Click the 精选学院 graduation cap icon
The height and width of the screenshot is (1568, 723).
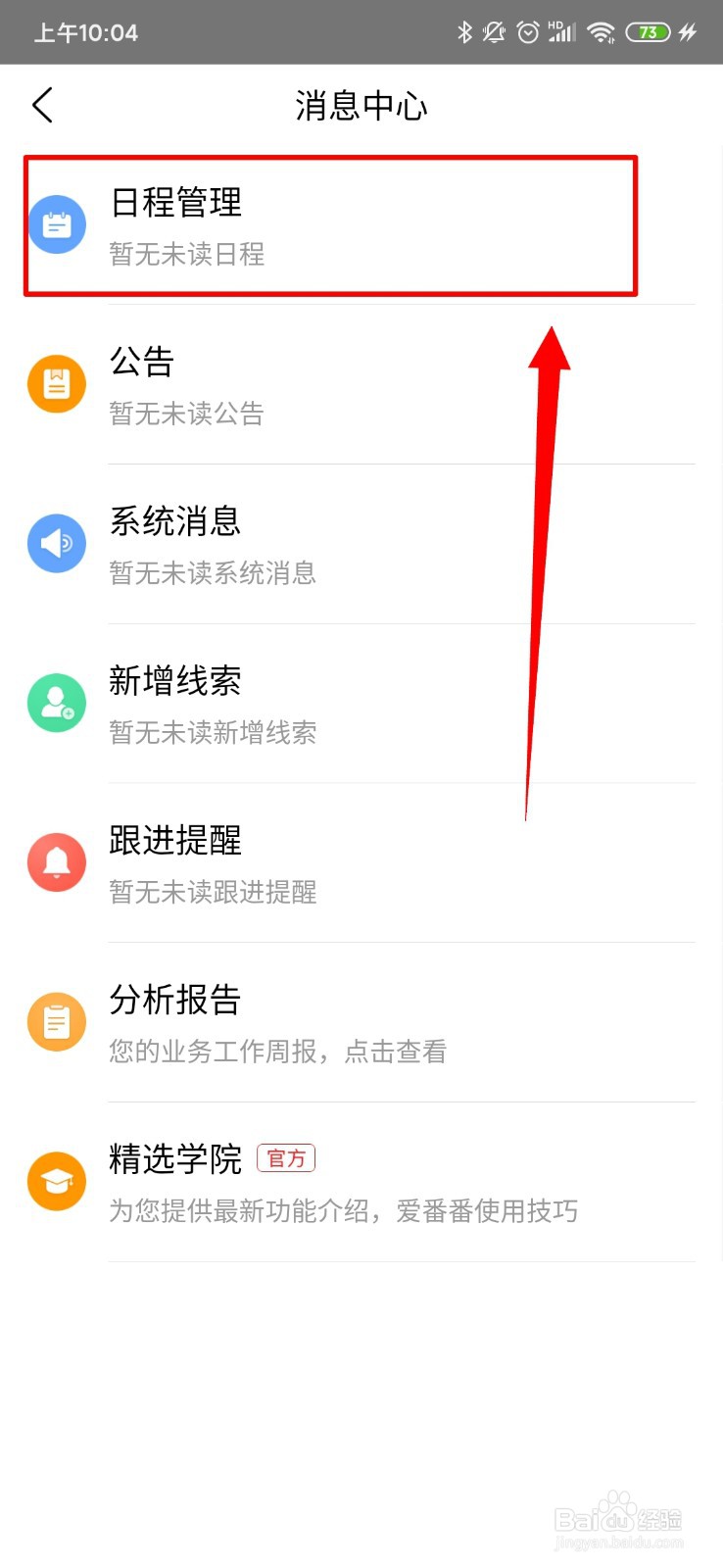click(x=57, y=1181)
